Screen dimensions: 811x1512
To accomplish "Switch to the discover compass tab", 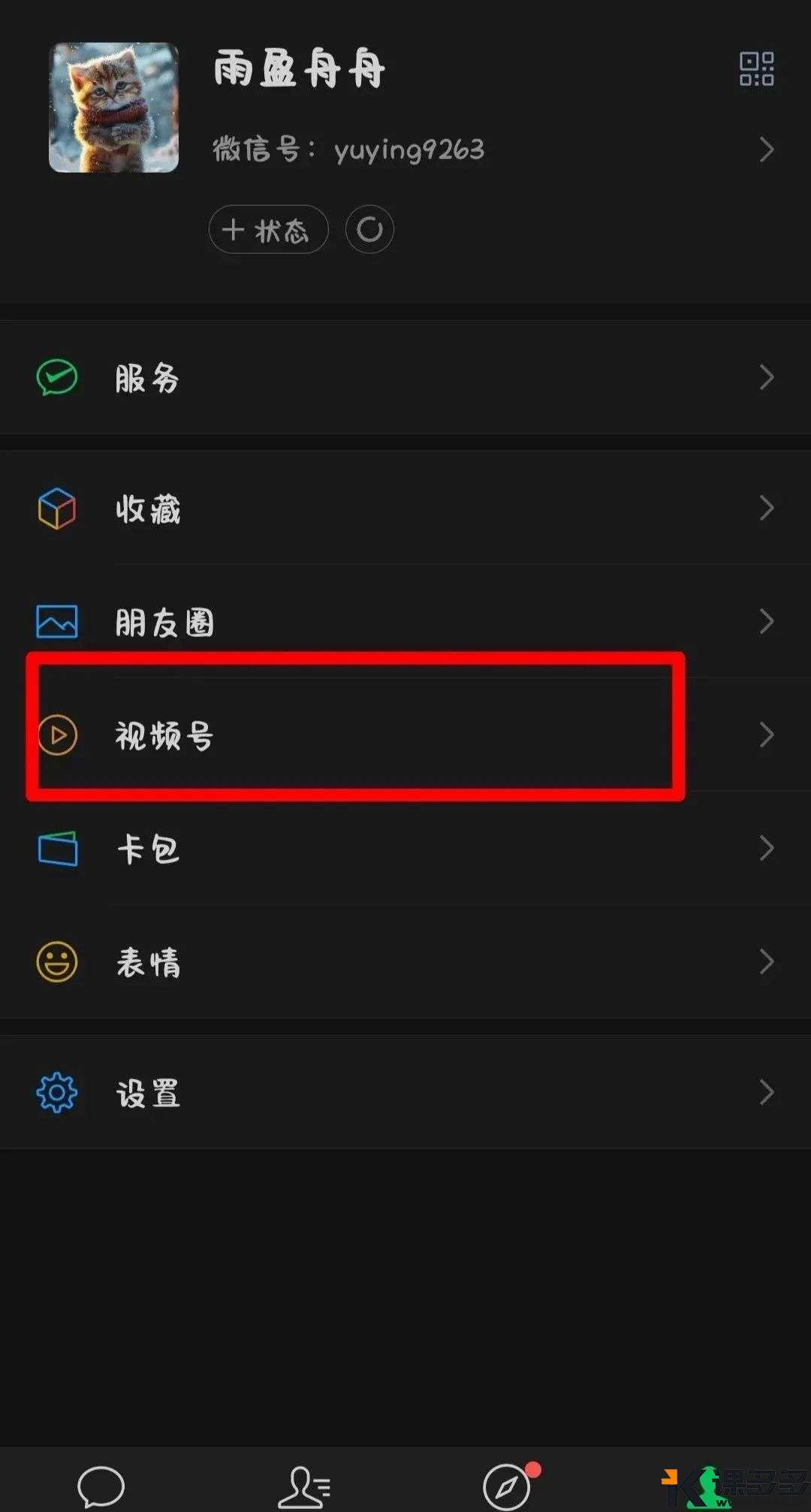I will pos(508,1485).
